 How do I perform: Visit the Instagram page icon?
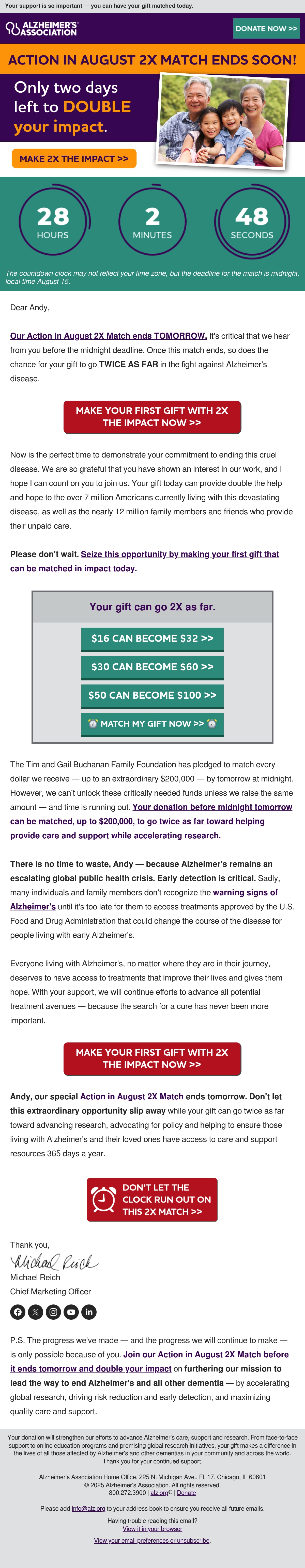[x=54, y=1312]
